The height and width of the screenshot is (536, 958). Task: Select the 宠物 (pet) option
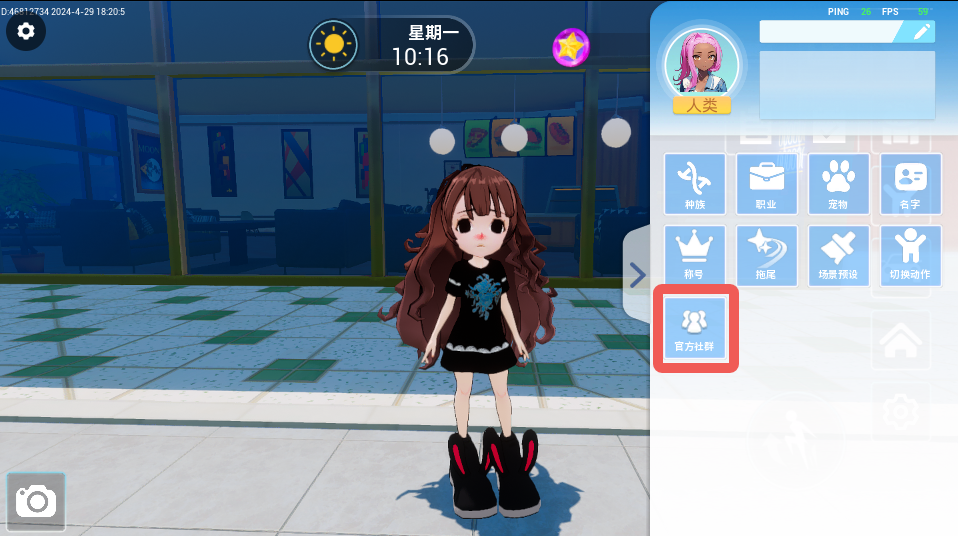(838, 184)
